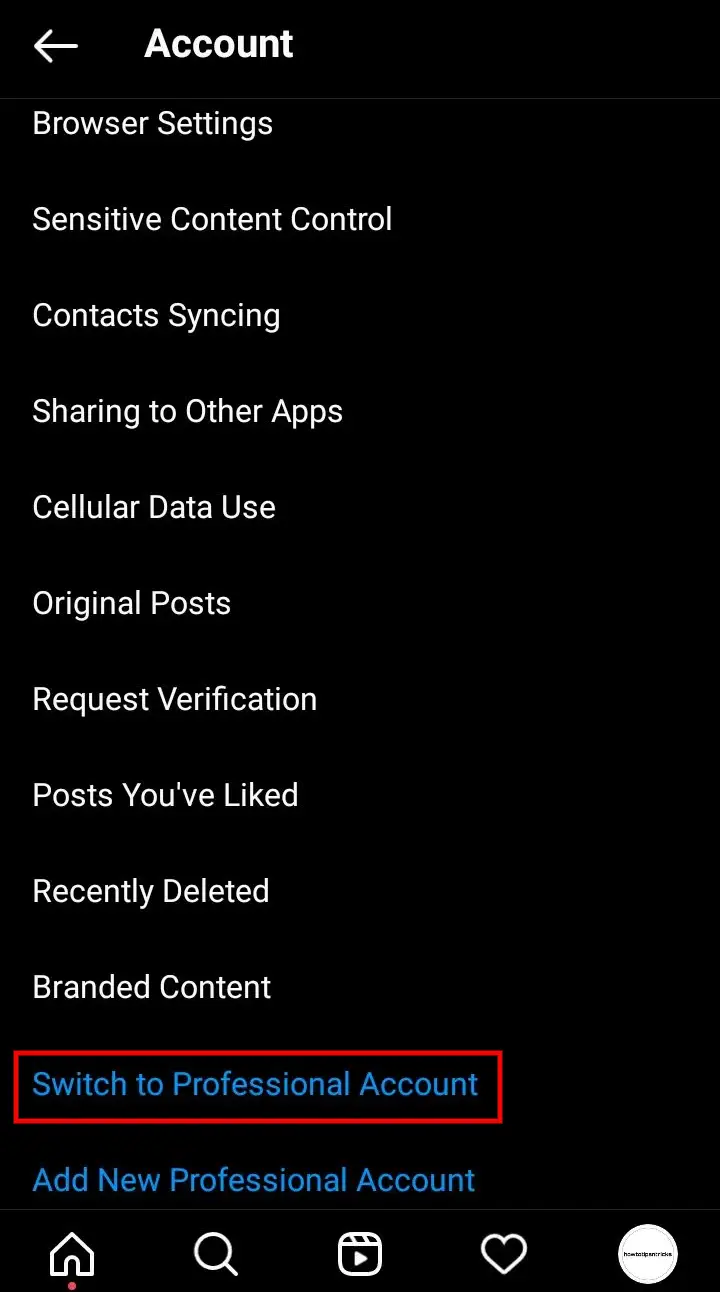Open Original Posts settings
The width and height of the screenshot is (720, 1292).
(x=360, y=603)
